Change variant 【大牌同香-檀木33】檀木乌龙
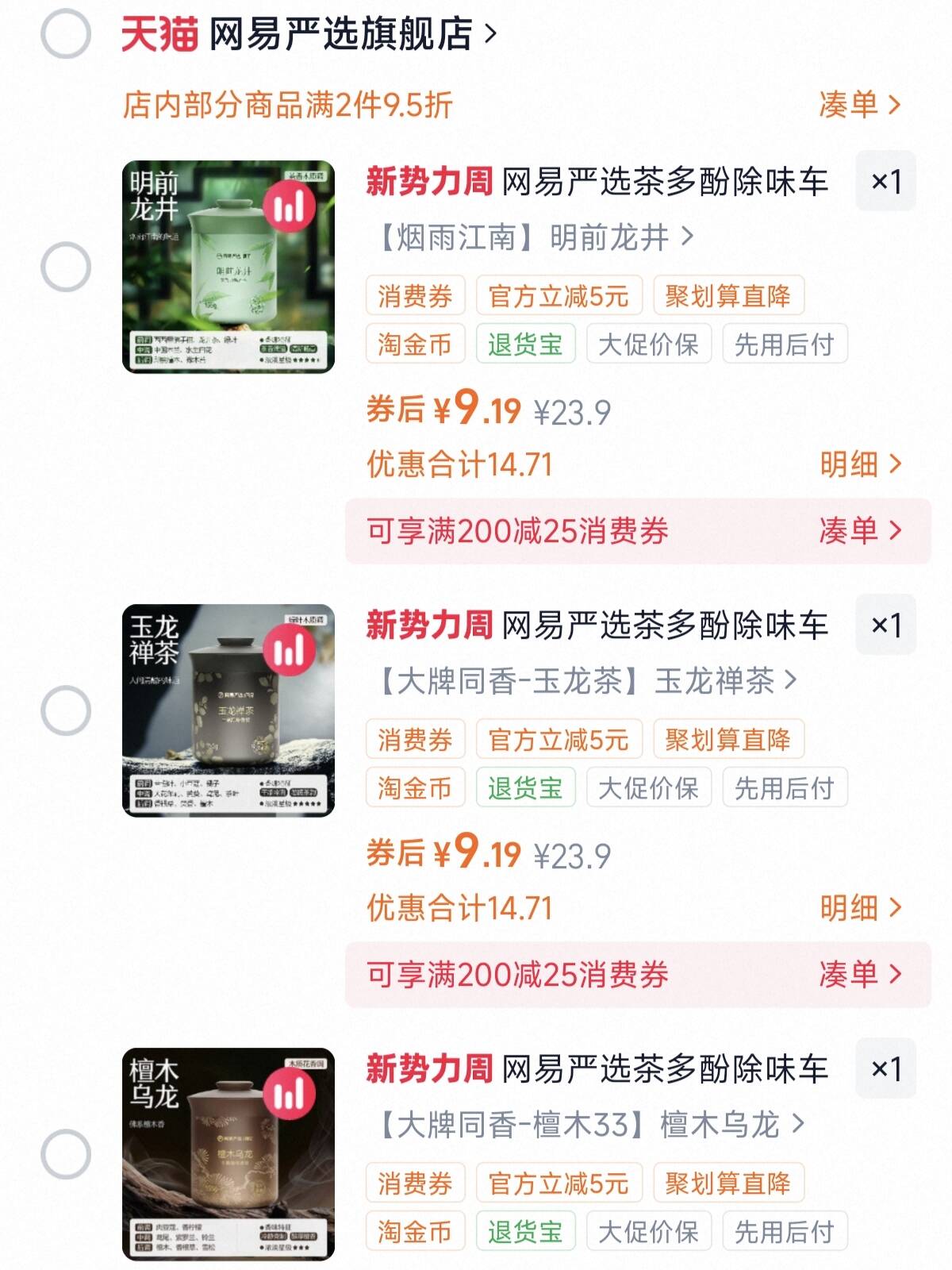The height and width of the screenshot is (1270, 952). point(590,1124)
